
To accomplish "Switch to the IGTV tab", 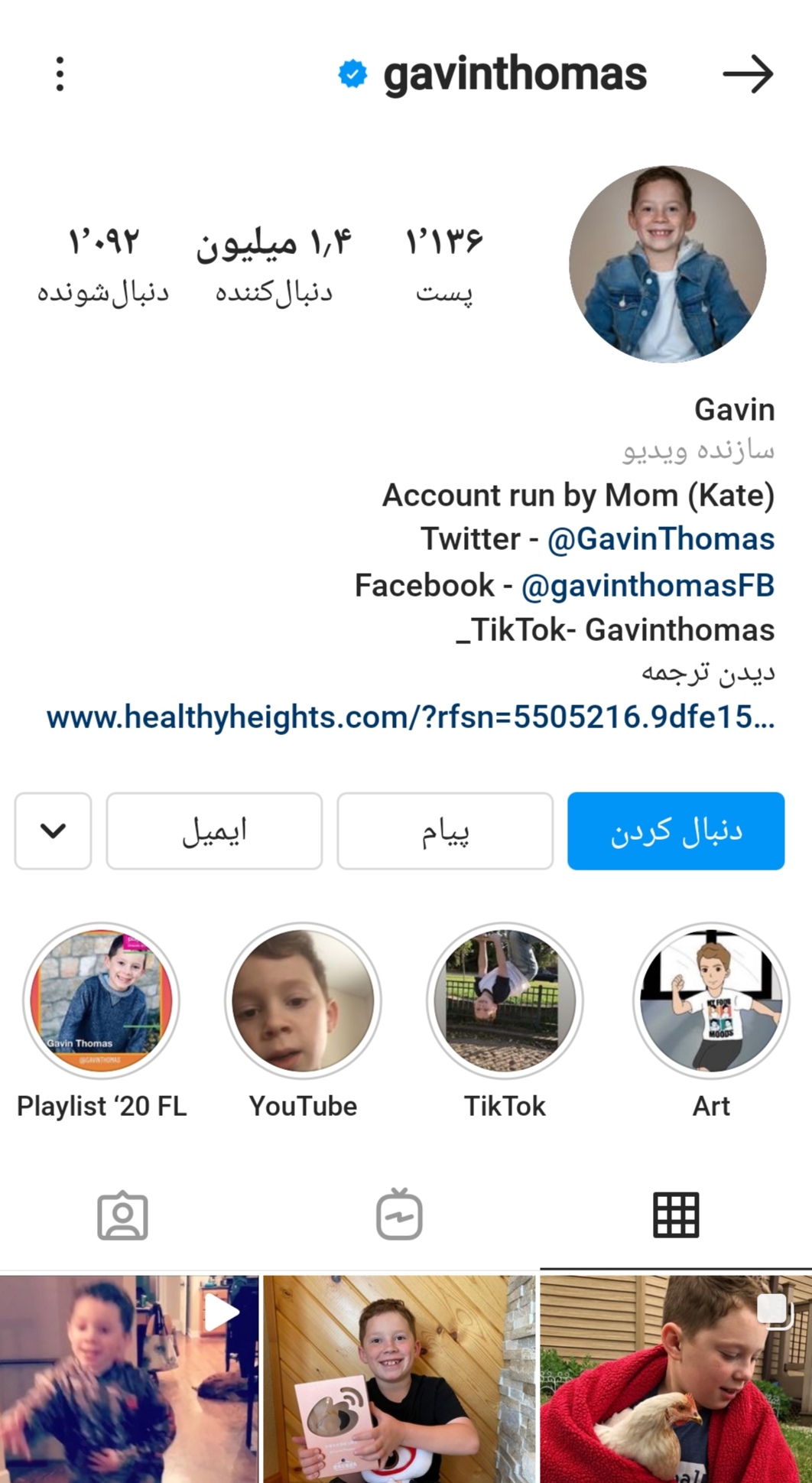I will (x=399, y=1215).
